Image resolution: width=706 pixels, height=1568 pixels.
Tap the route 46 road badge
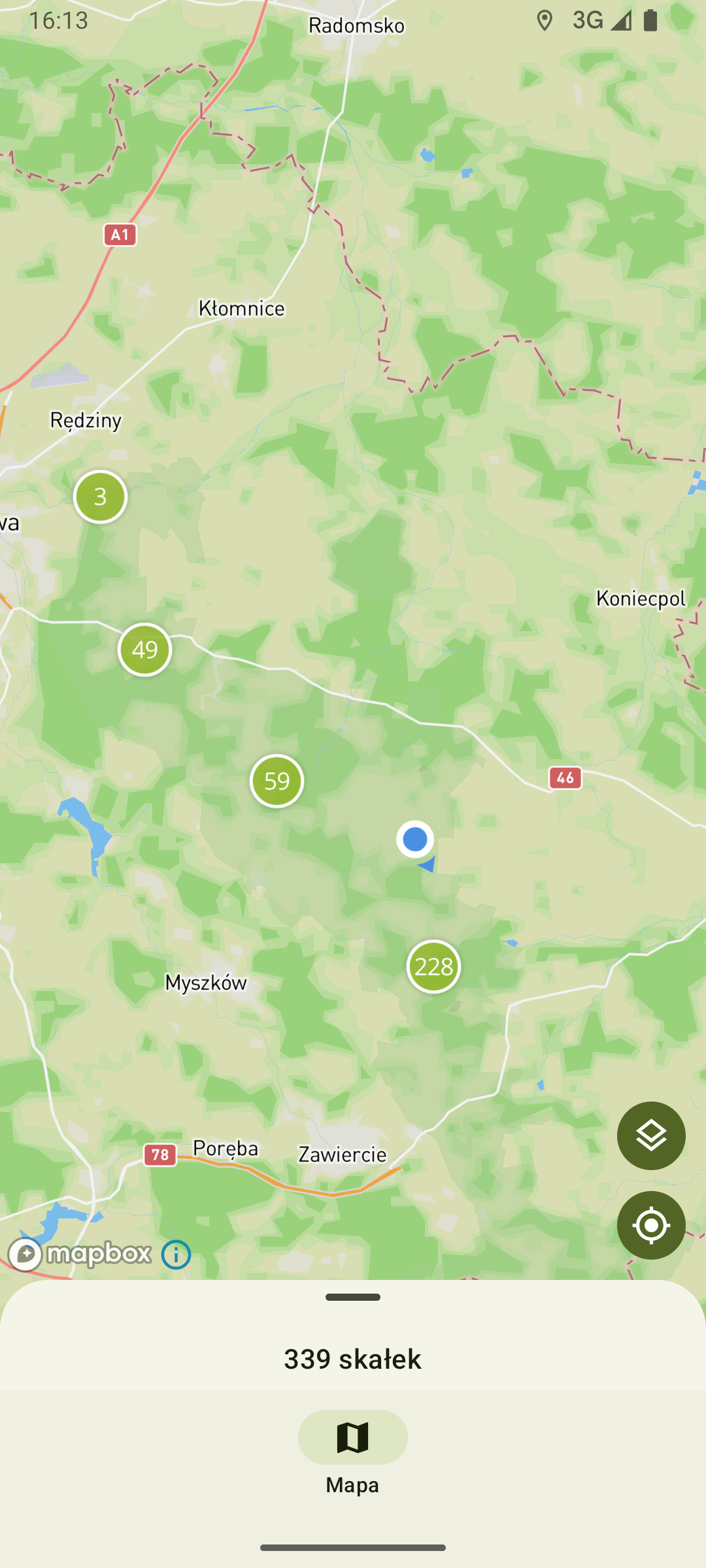click(565, 777)
